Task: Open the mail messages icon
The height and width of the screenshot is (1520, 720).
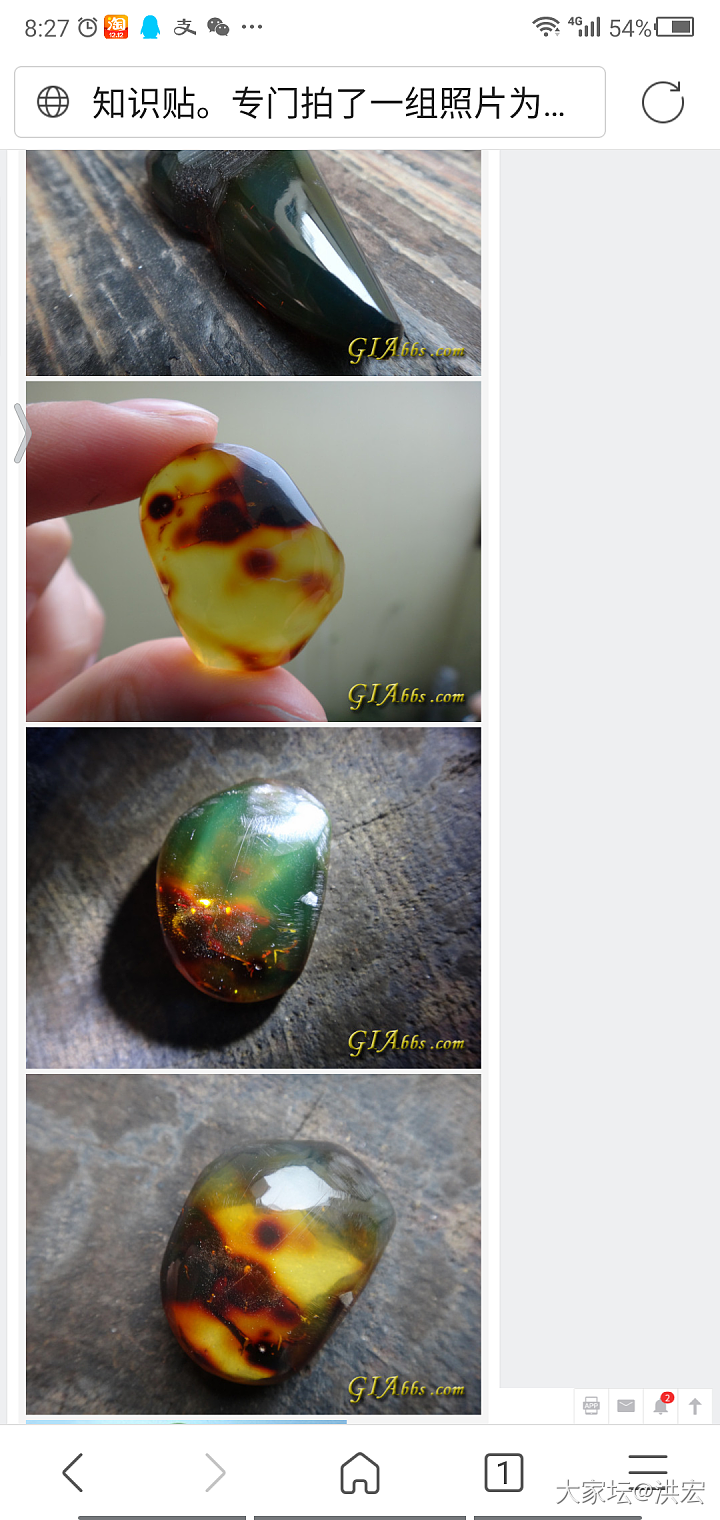Action: pos(626,1405)
